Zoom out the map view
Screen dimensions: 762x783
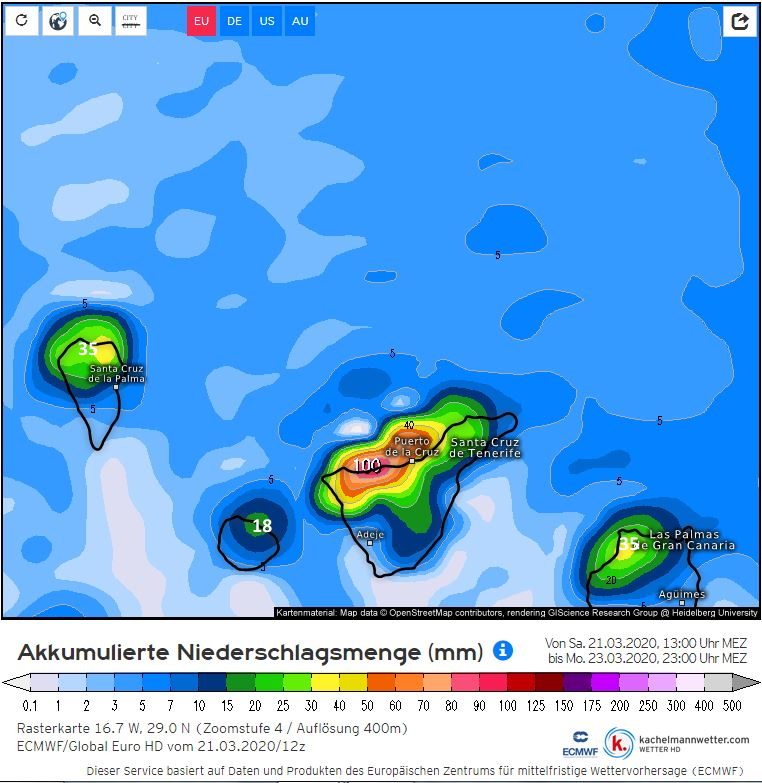coord(95,21)
